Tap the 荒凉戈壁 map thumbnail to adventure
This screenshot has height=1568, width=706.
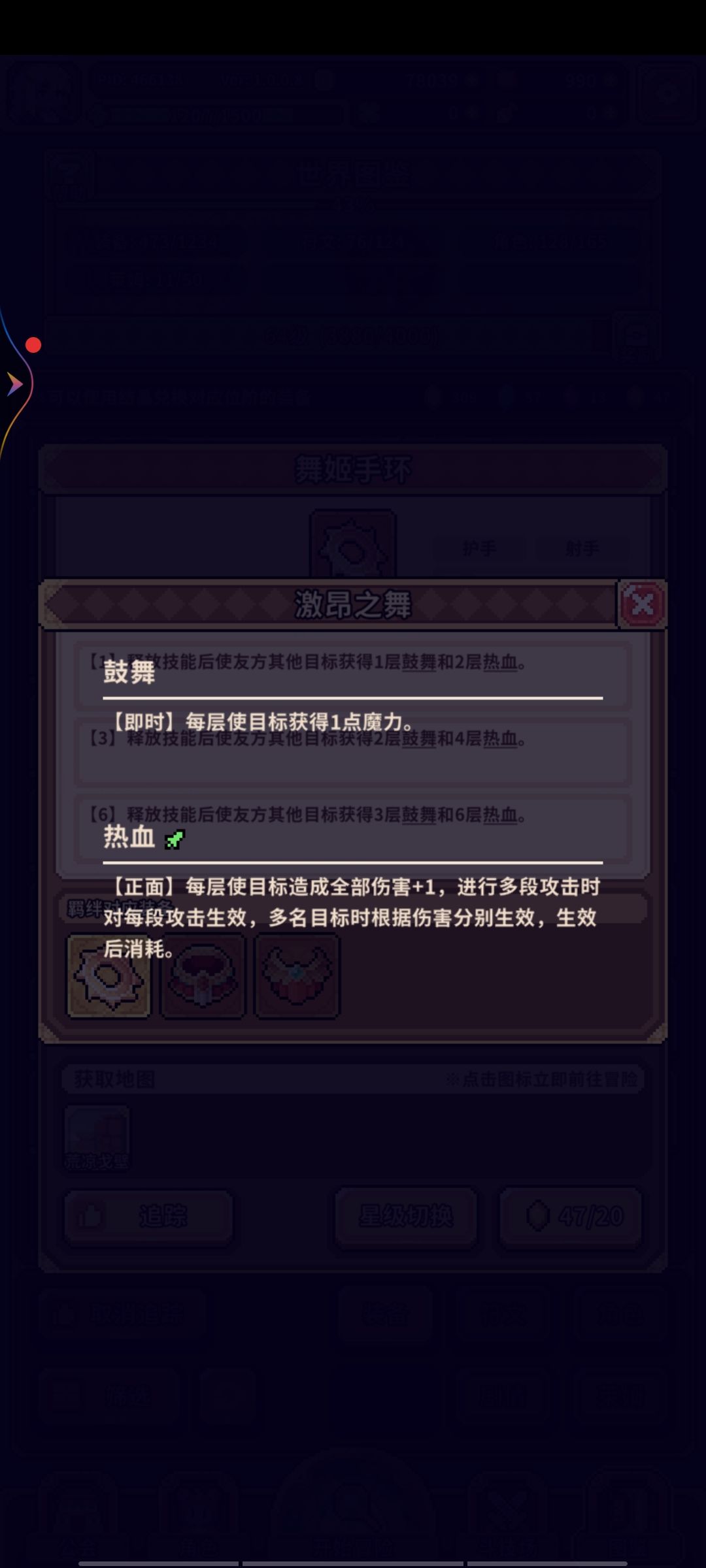coord(97,1135)
